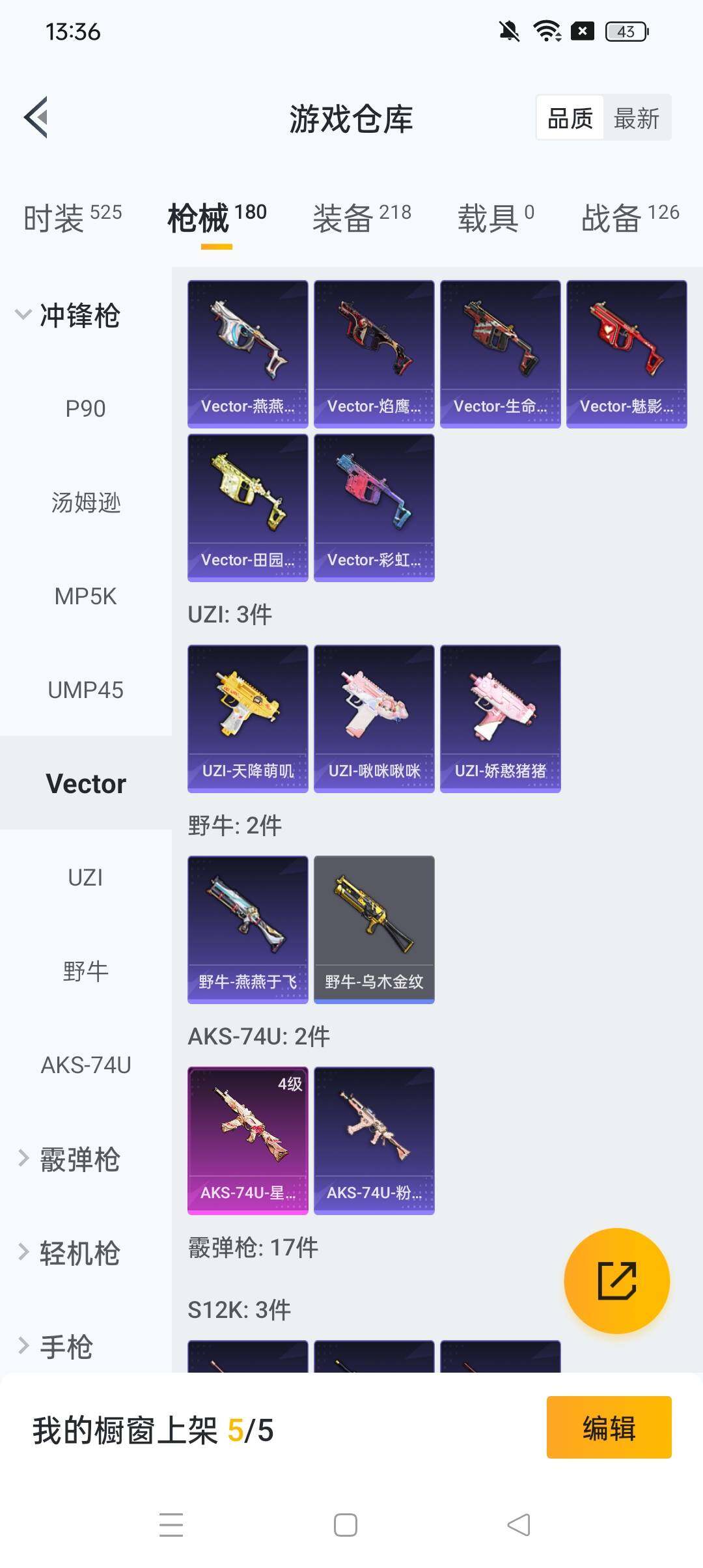Viewport: 703px width, 1568px height.
Task: Tap the 编辑 button
Action: [609, 1427]
